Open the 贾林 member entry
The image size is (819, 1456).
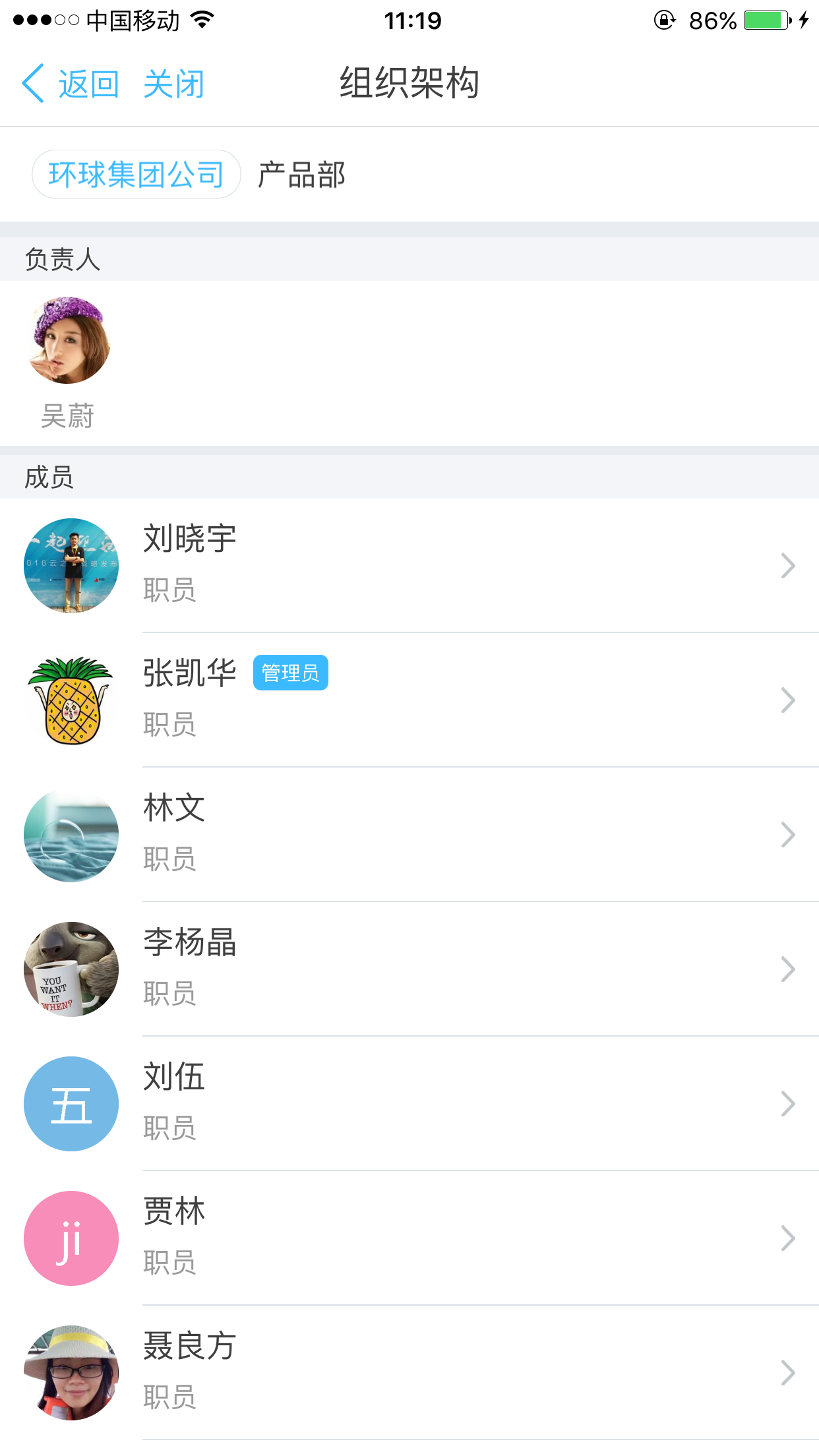[x=409, y=1238]
